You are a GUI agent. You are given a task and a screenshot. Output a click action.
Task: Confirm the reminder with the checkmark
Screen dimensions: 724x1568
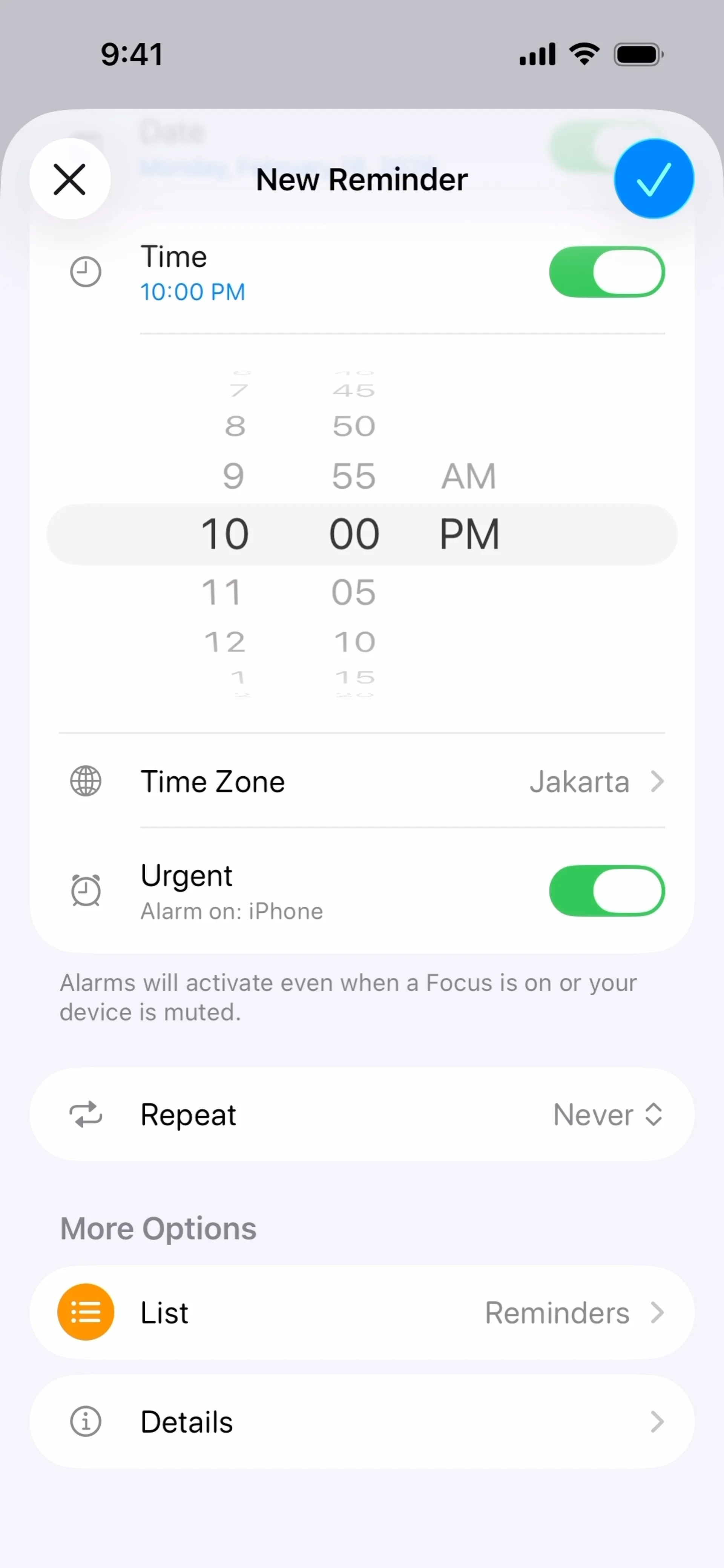click(x=653, y=179)
